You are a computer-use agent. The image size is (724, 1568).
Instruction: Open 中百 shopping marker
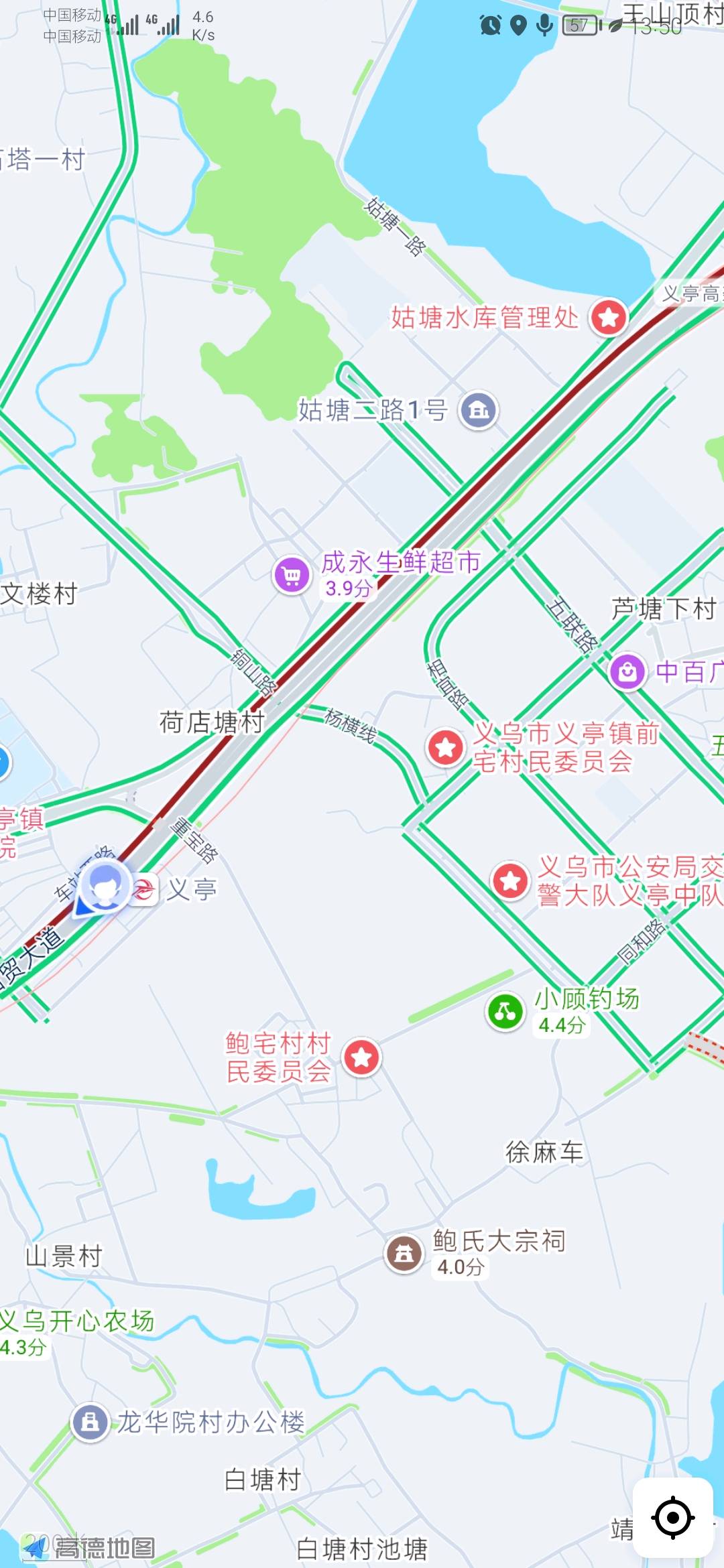point(627,671)
